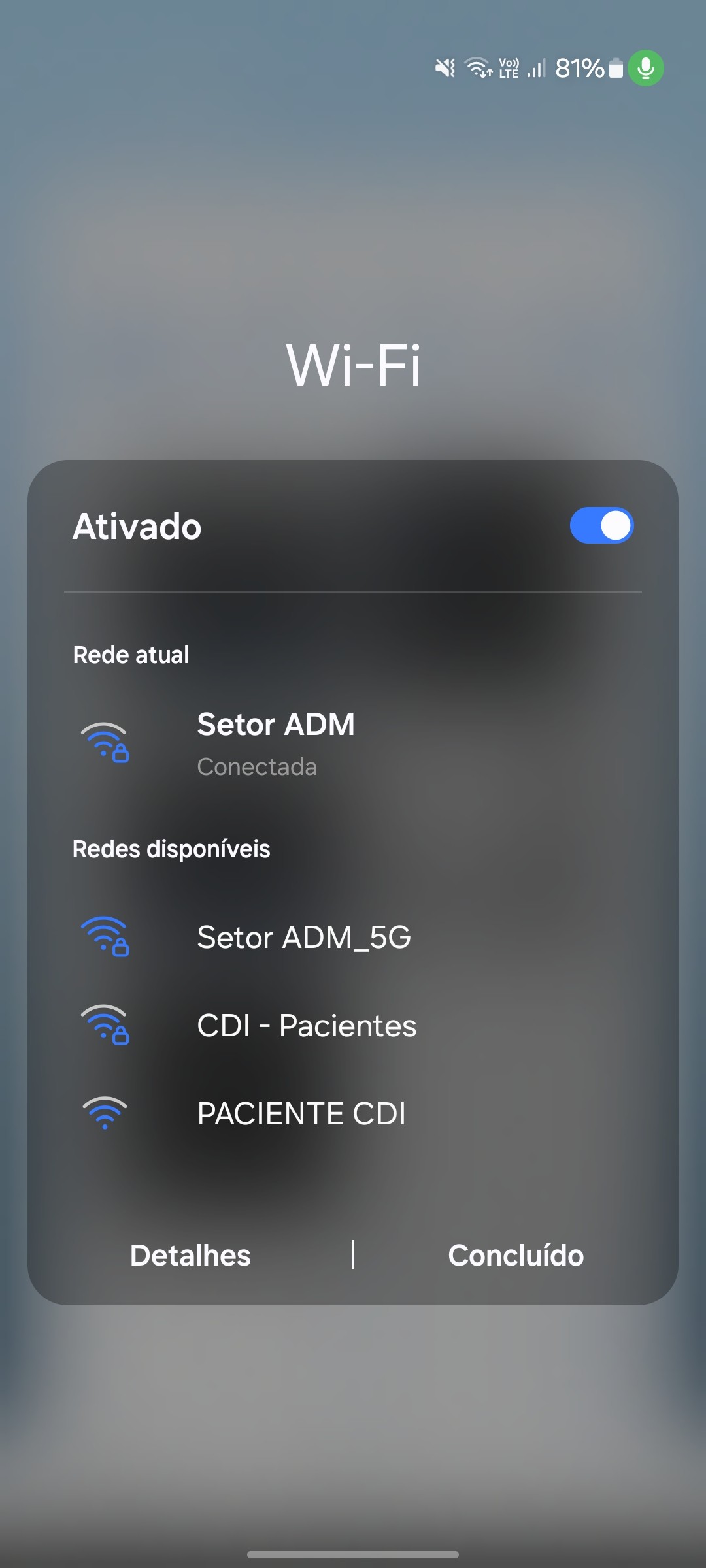
Task: Select the CDI - Pacientes network
Action: coord(307,1026)
